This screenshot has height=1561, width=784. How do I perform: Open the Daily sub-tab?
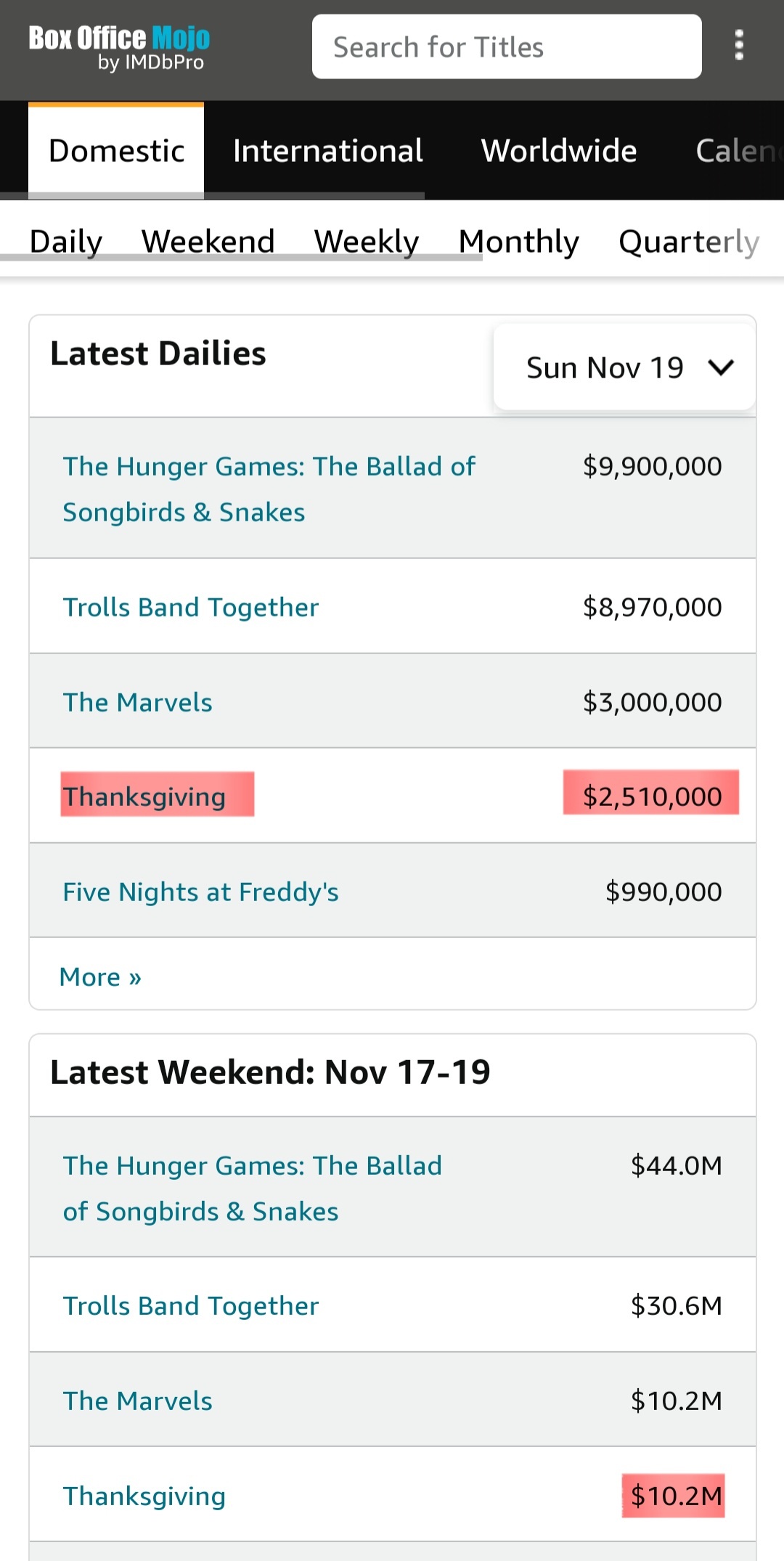(66, 241)
